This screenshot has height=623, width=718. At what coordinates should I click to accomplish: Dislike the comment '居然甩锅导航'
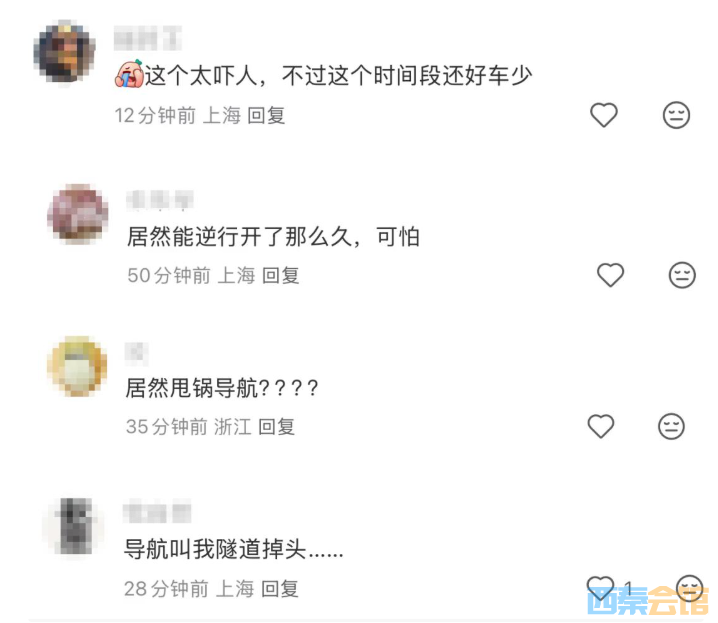pyautogui.click(x=672, y=427)
